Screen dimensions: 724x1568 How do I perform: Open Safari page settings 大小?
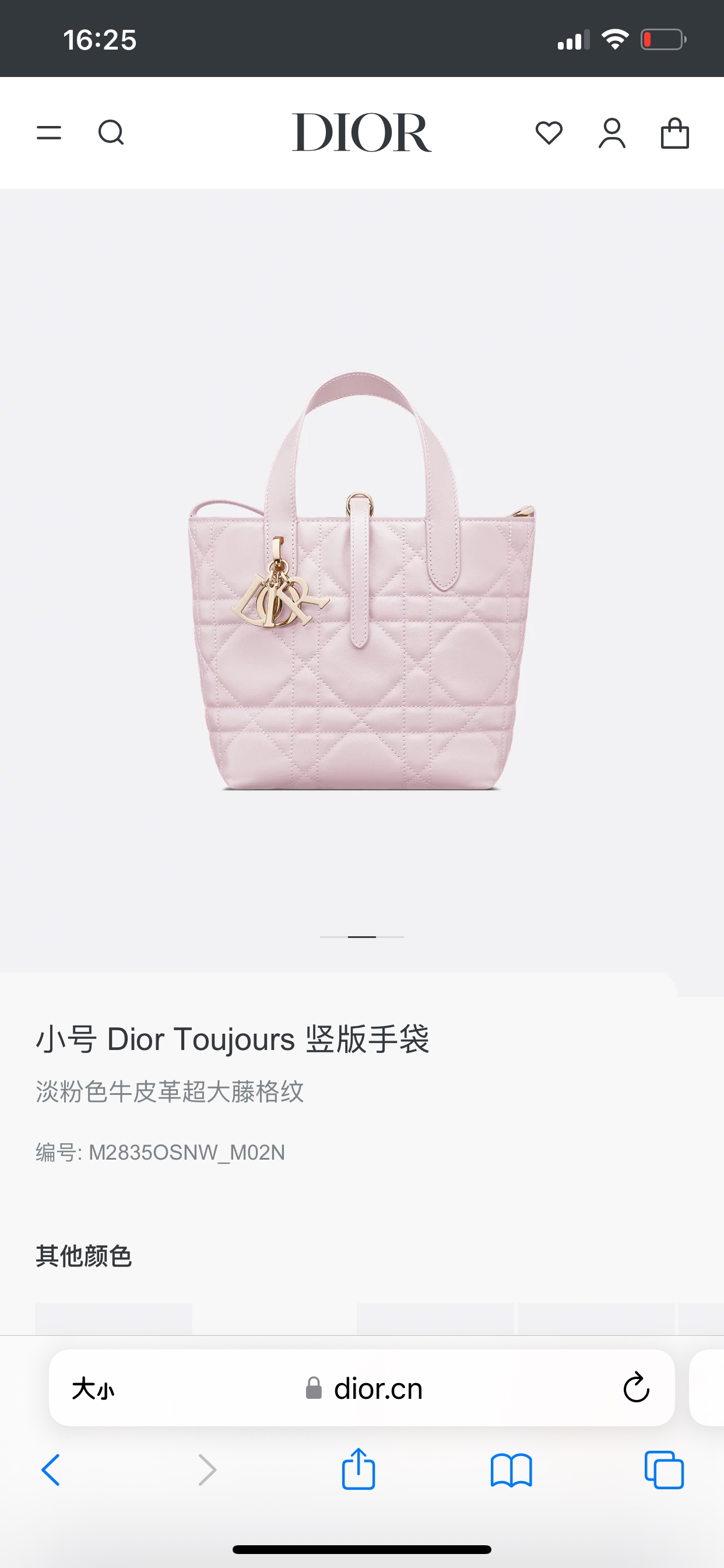93,1389
